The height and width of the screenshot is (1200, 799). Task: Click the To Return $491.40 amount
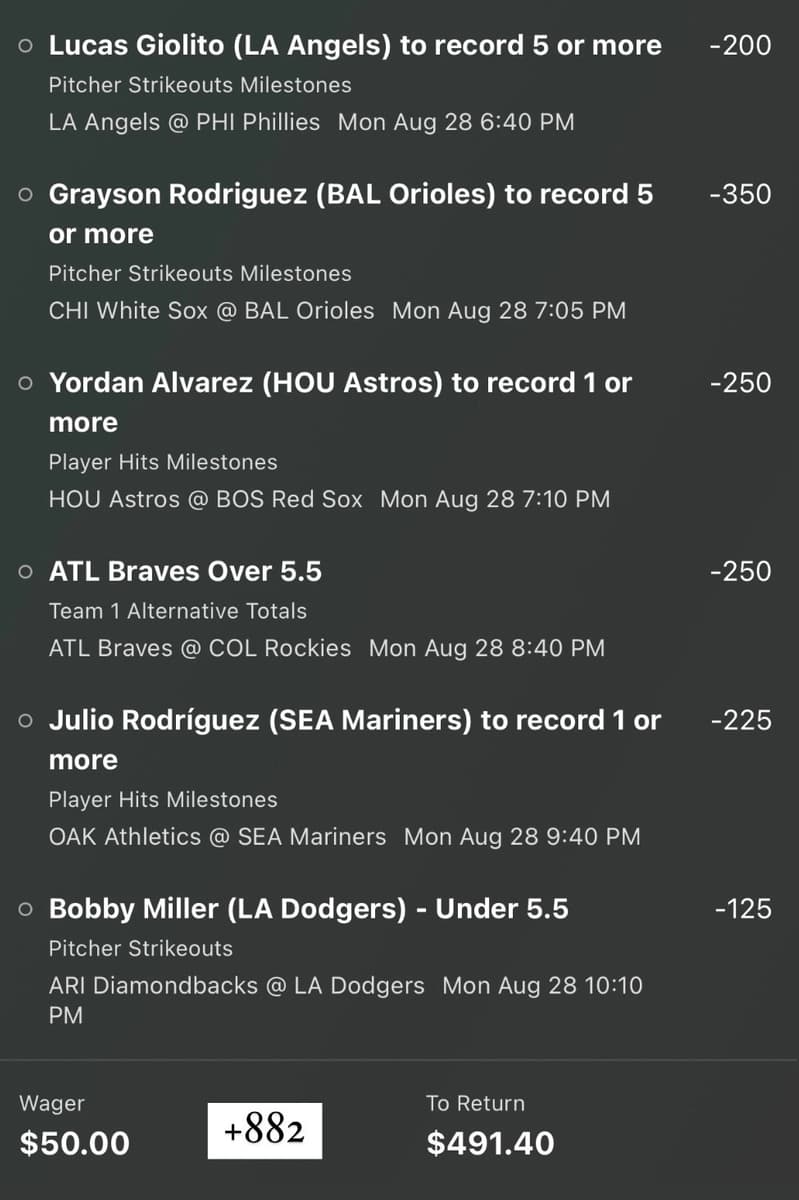click(491, 1143)
